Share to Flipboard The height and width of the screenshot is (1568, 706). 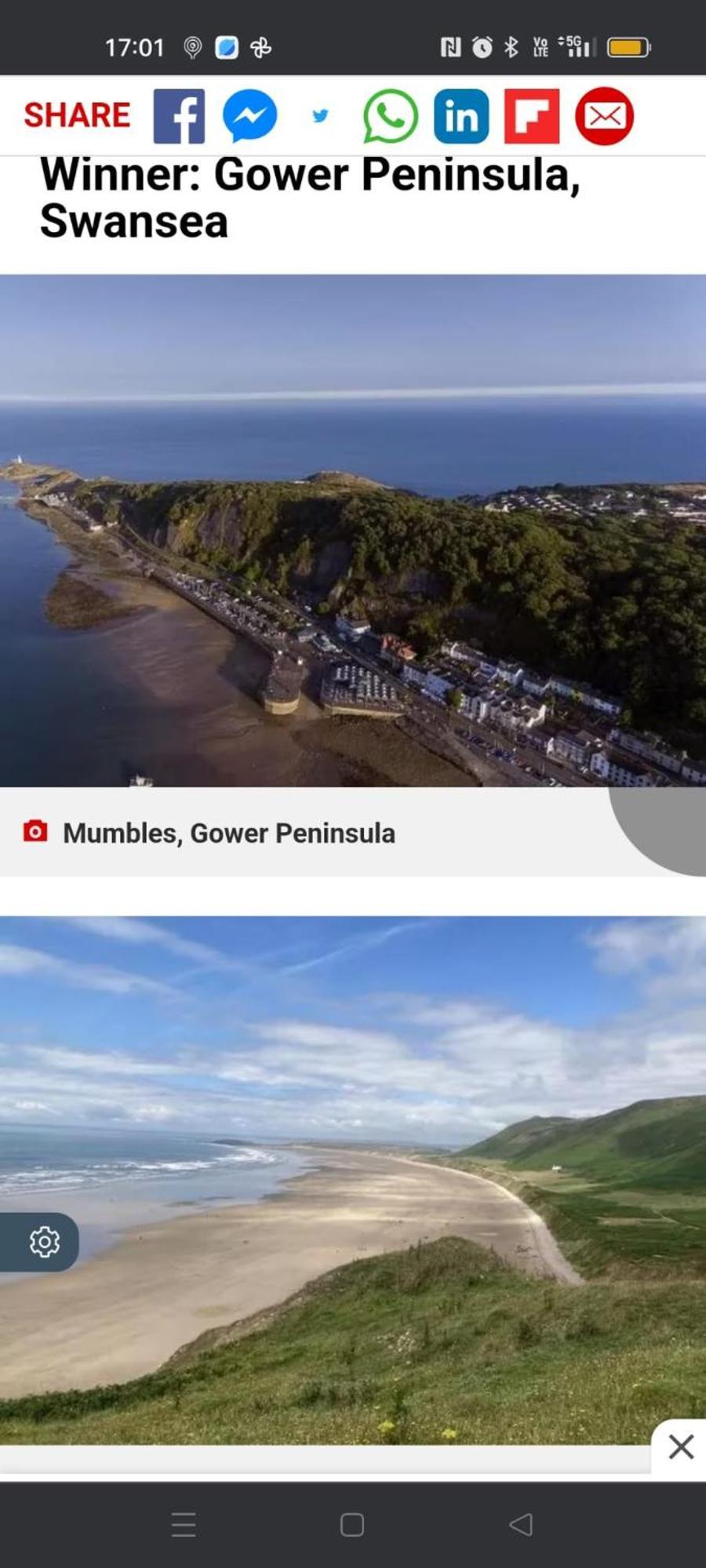pos(532,116)
